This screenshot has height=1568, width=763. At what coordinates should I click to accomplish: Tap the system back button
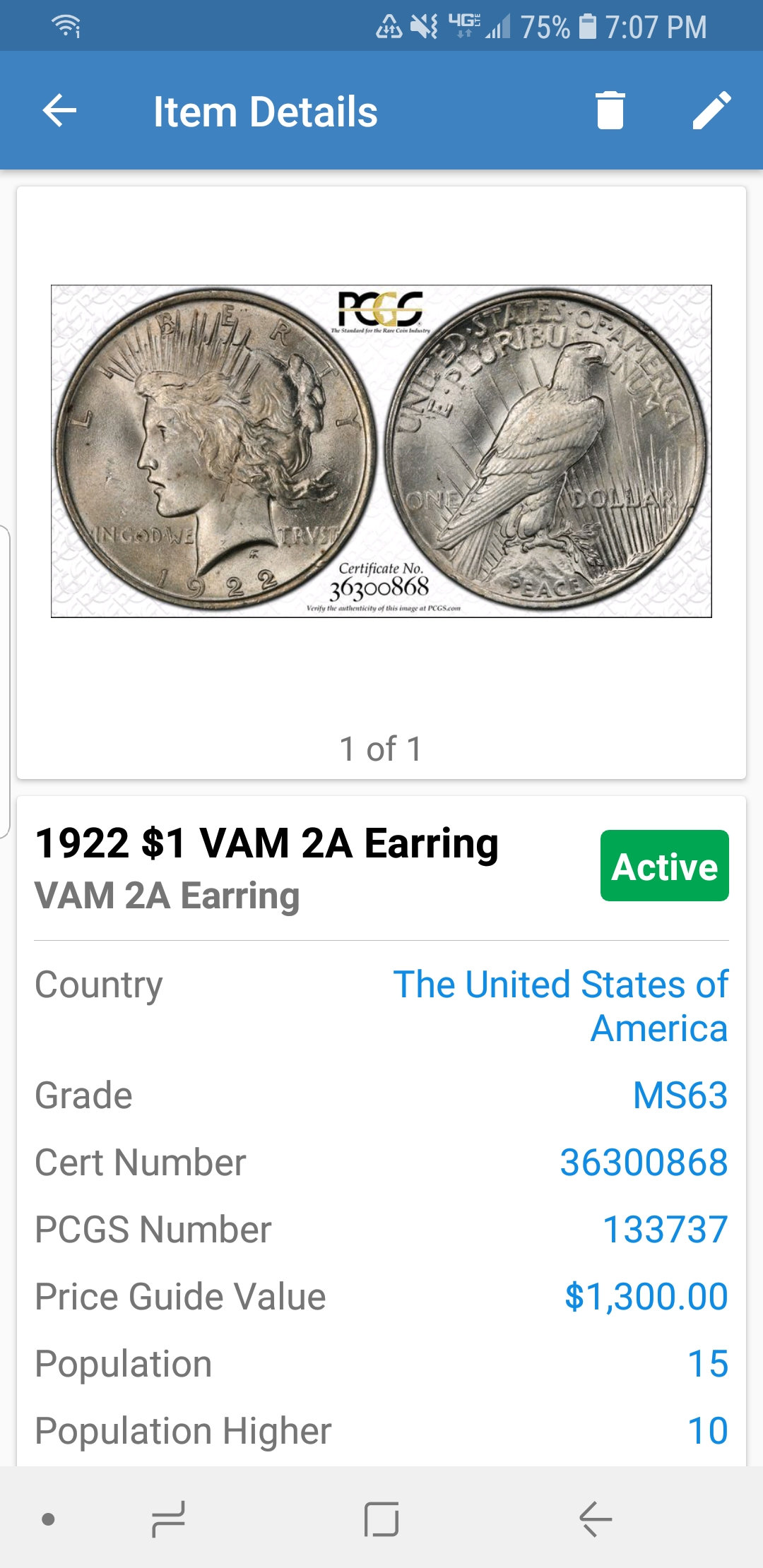tap(595, 1519)
